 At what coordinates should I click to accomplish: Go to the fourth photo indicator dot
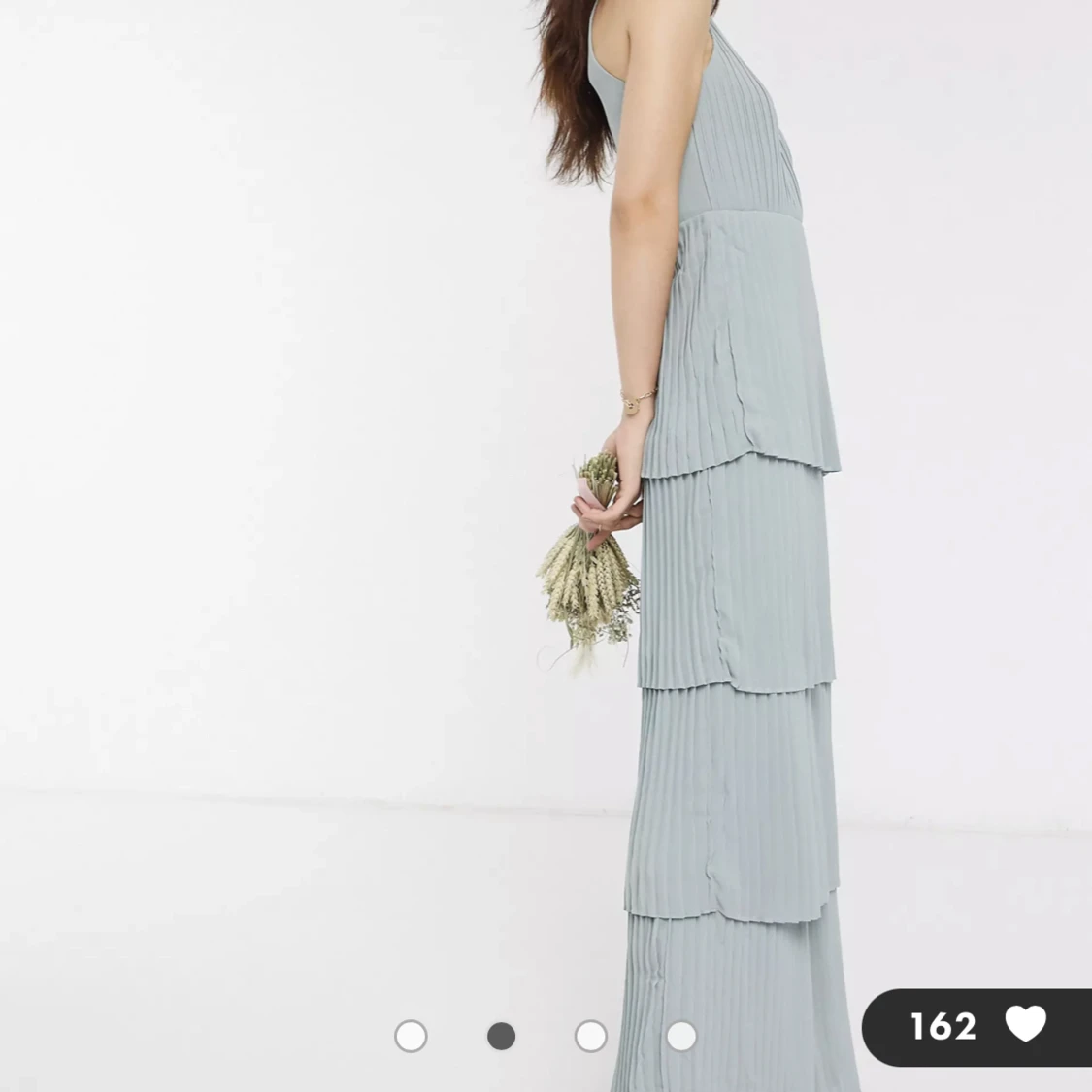[x=680, y=1036]
